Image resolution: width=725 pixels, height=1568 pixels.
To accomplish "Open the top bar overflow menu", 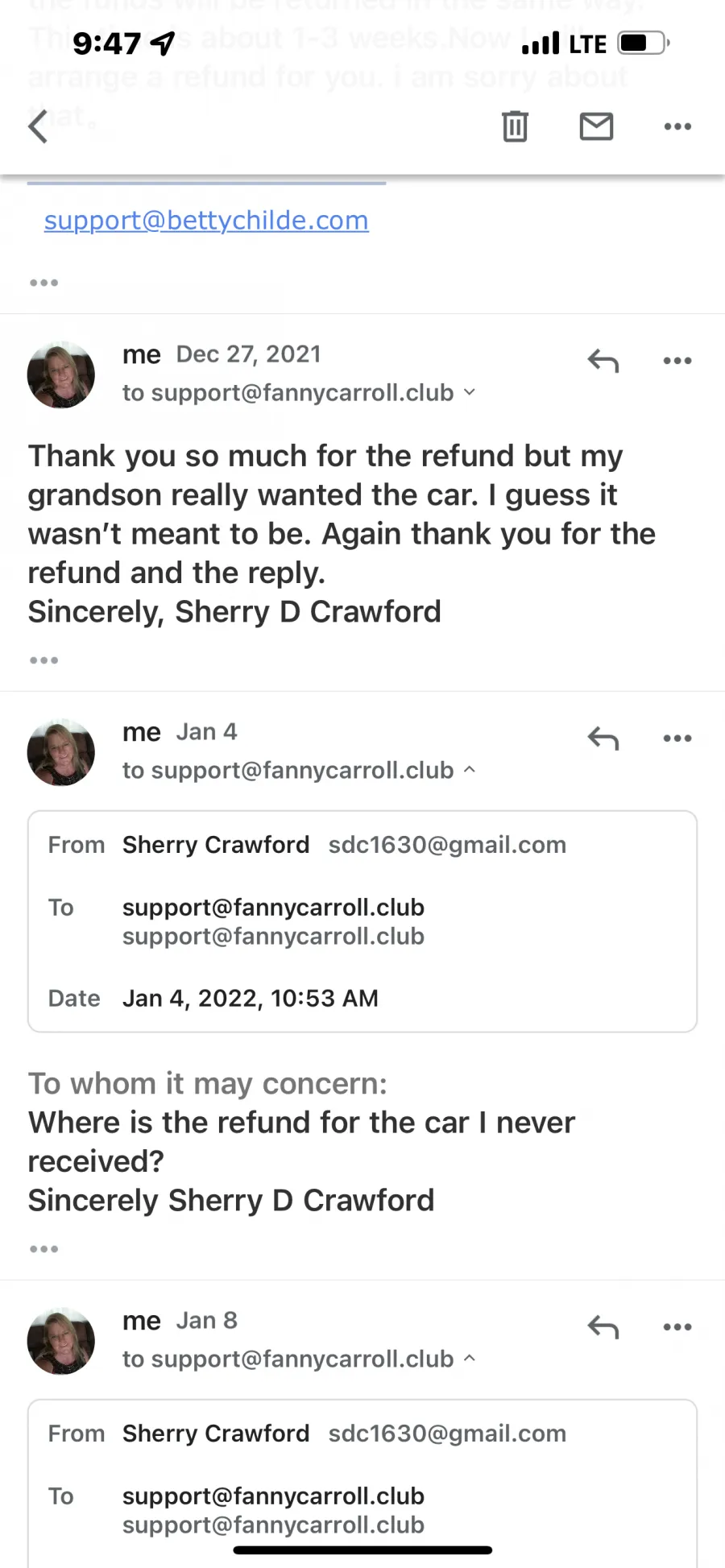I will pyautogui.click(x=677, y=126).
